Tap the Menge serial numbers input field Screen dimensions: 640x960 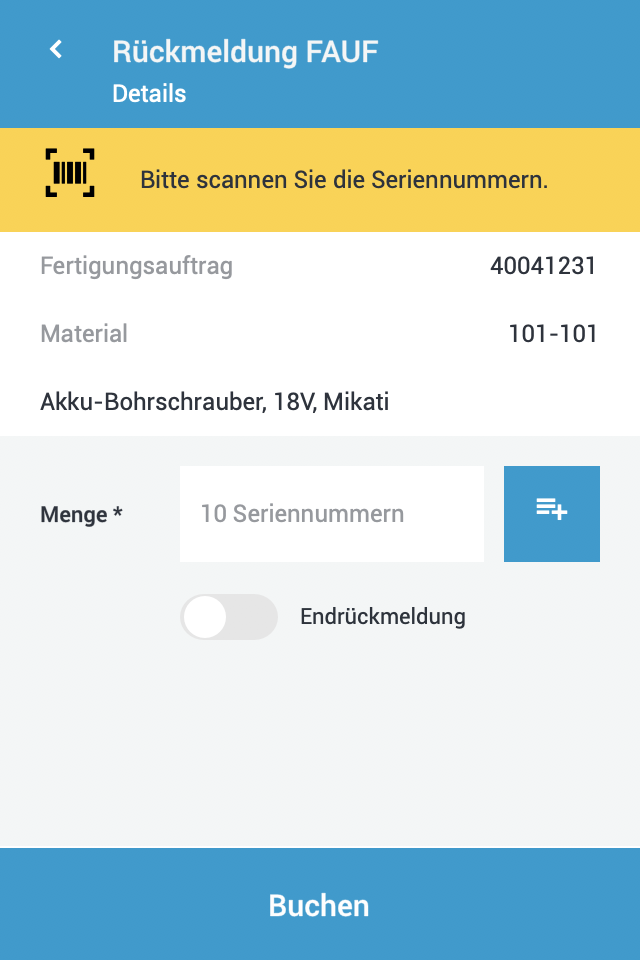pos(331,514)
